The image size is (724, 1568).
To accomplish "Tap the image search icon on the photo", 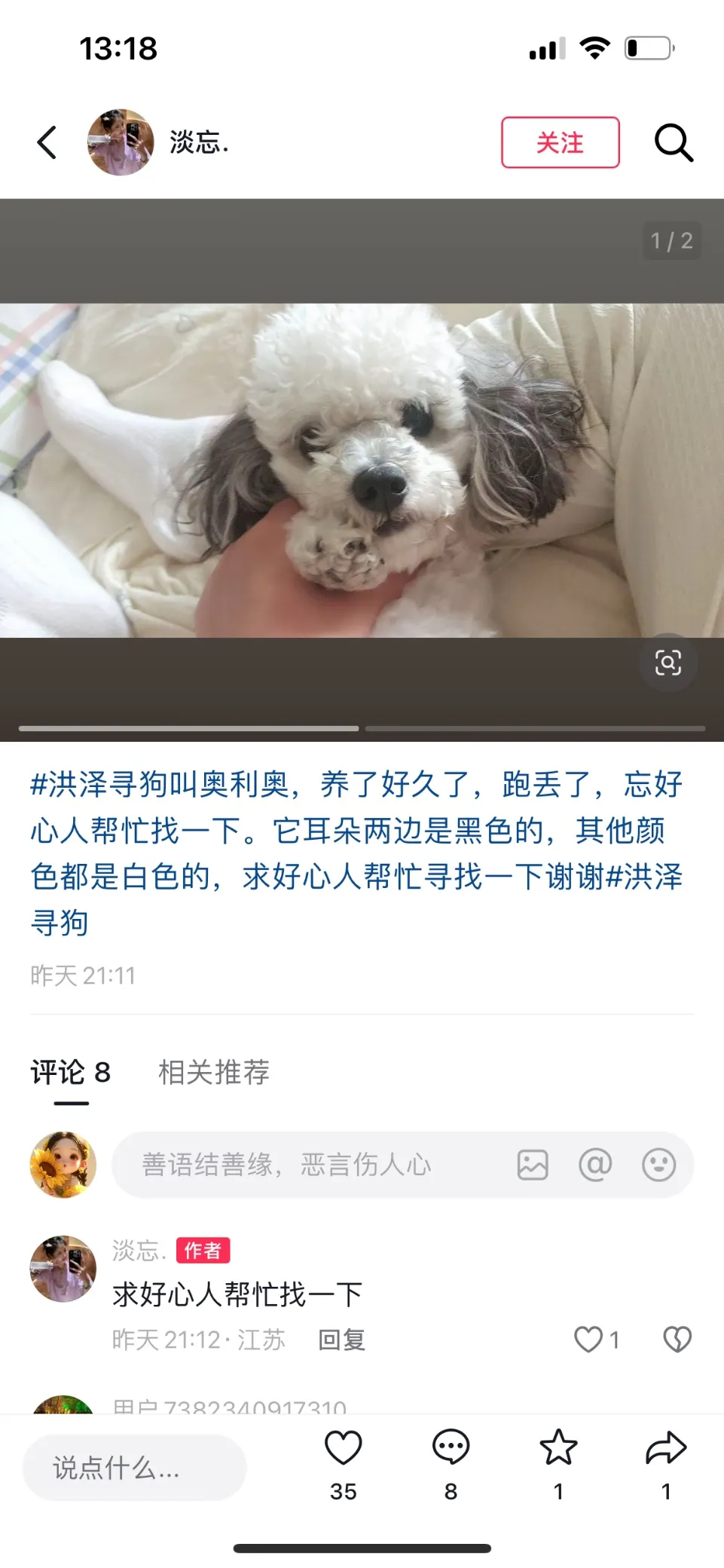I will 667,663.
